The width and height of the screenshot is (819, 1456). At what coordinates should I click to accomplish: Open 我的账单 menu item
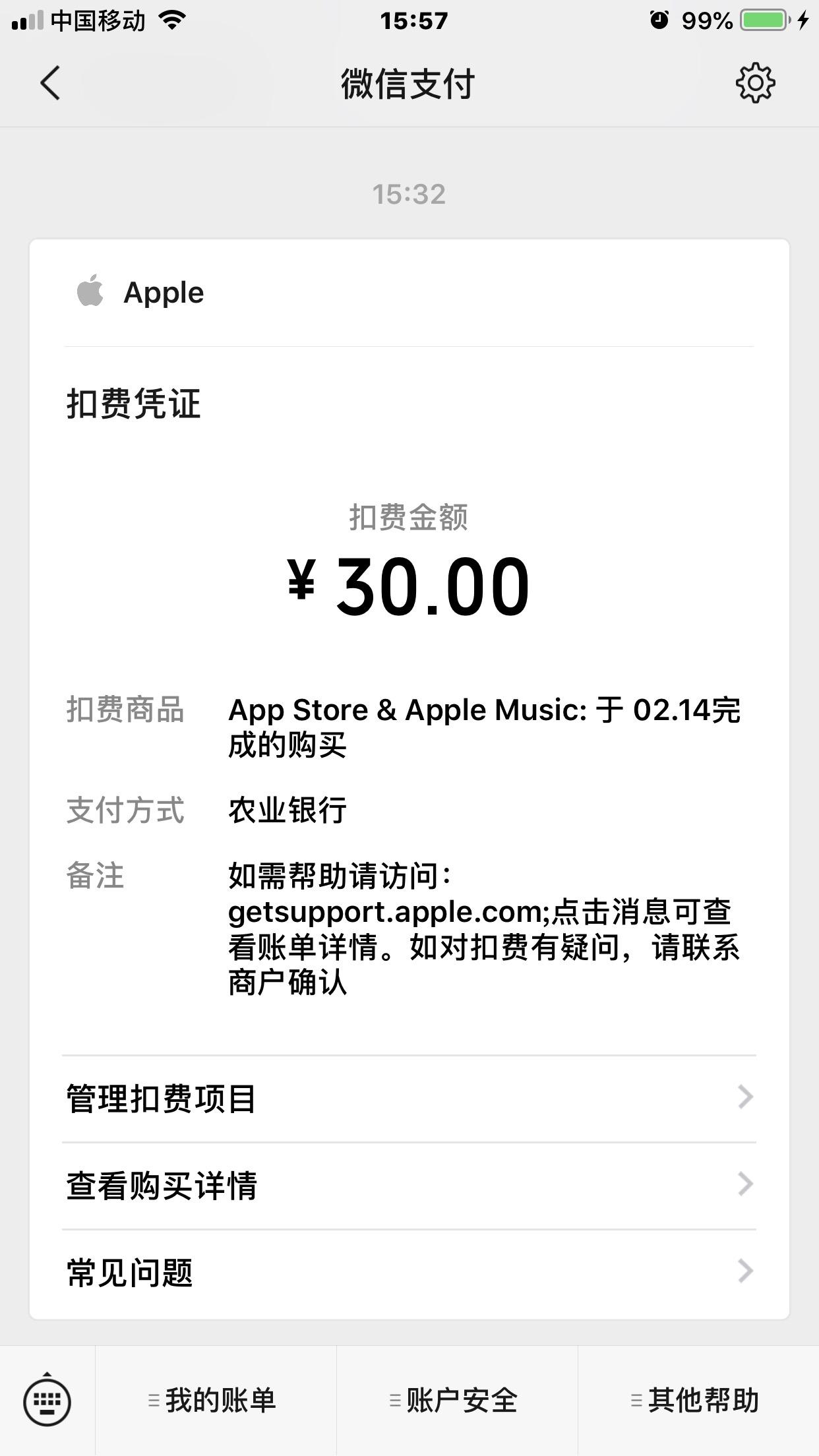[x=218, y=1401]
